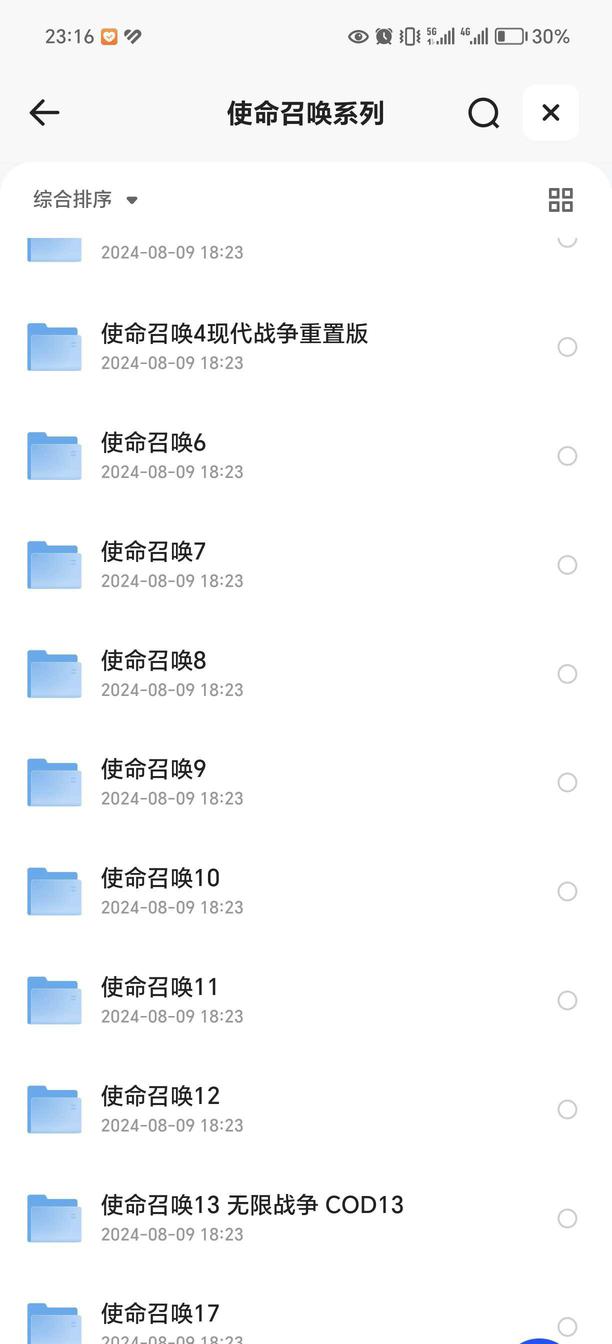Open the 使命召唤12 folder
Image resolution: width=612 pixels, height=1344 pixels.
click(306, 1110)
